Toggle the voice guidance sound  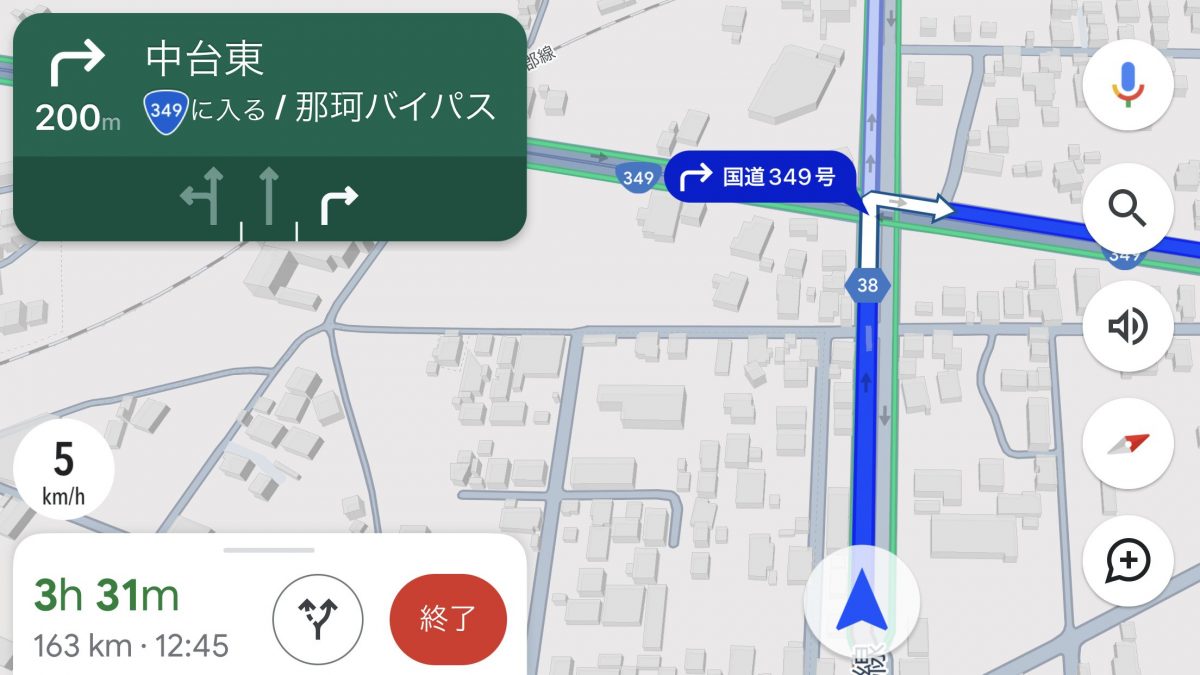(x=1128, y=327)
